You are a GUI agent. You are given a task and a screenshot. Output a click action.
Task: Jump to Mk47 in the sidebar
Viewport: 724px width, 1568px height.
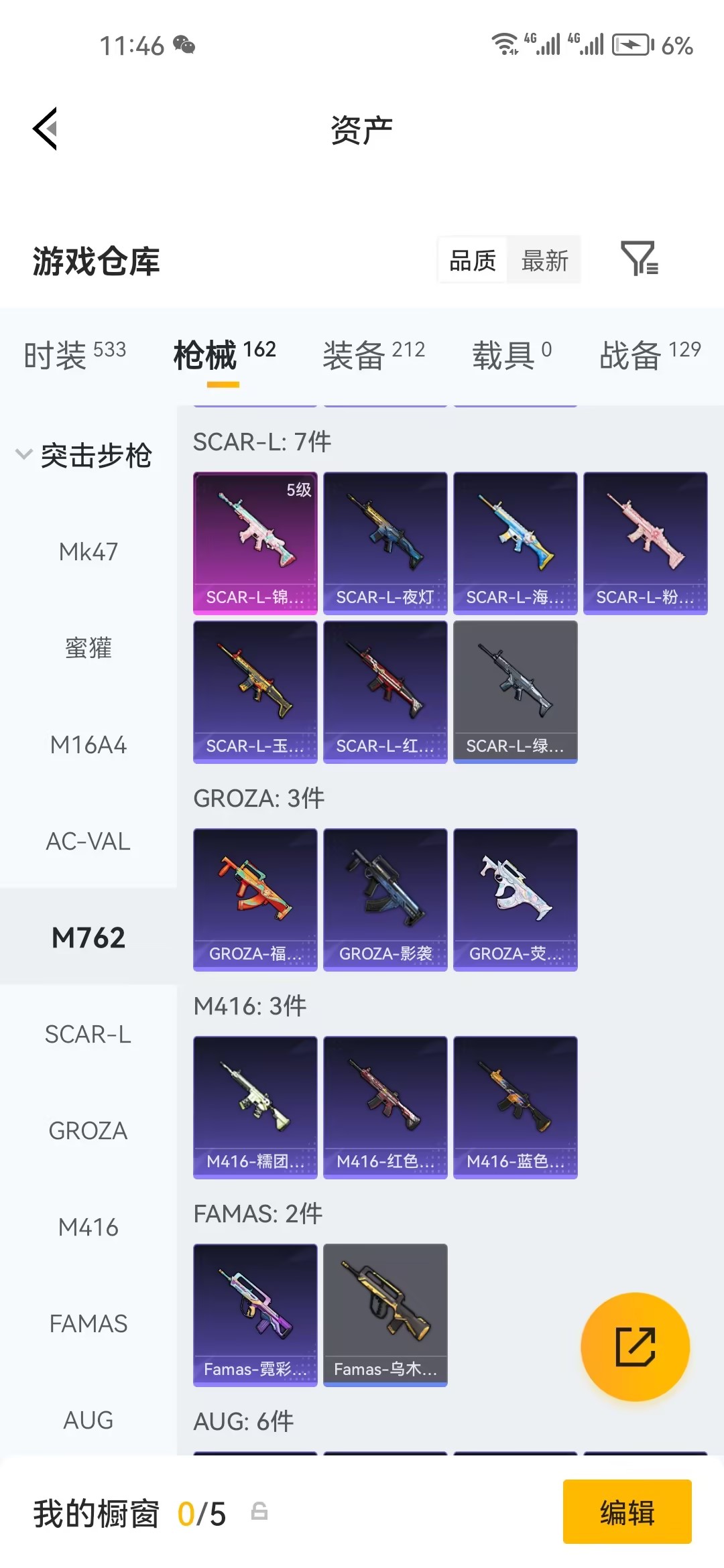pyautogui.click(x=88, y=551)
